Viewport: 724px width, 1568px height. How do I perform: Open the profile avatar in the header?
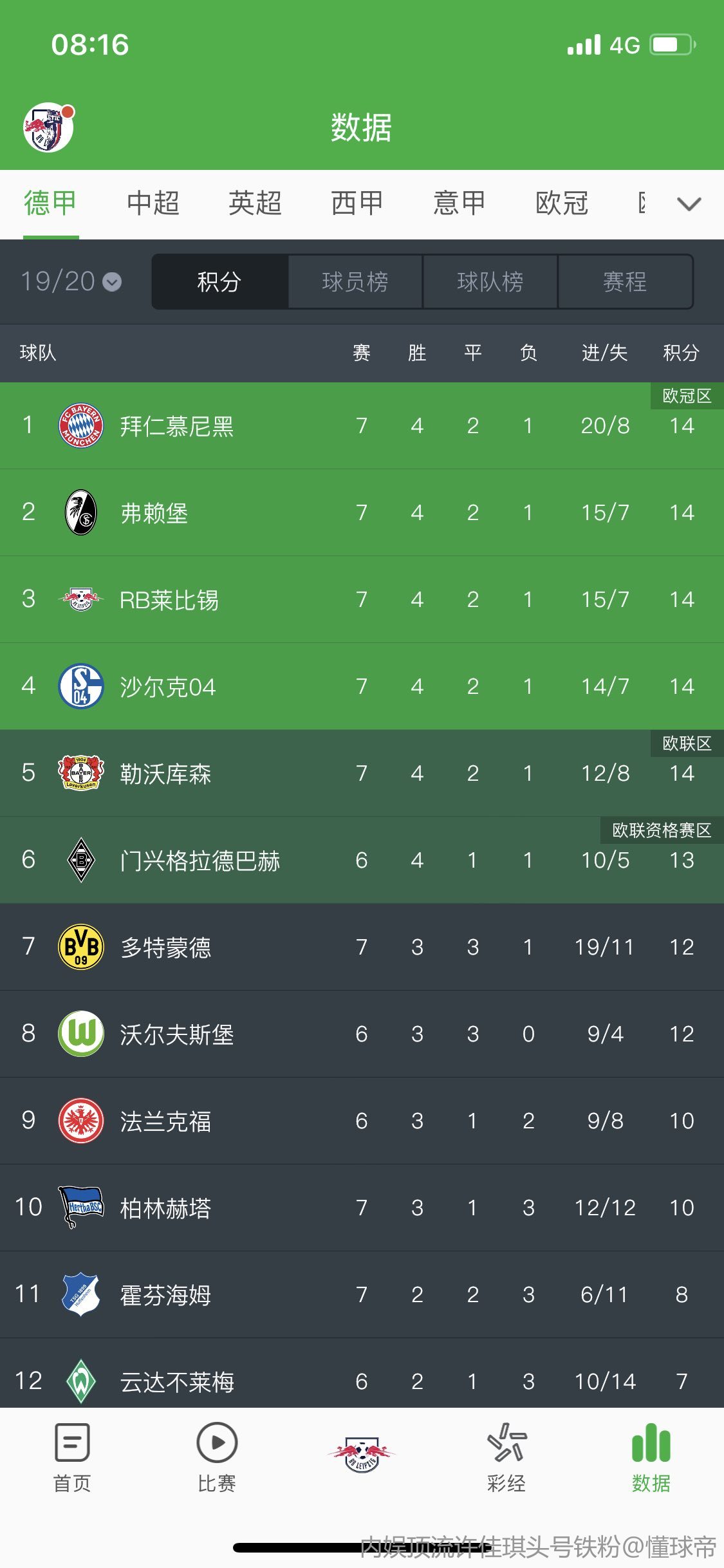click(48, 127)
